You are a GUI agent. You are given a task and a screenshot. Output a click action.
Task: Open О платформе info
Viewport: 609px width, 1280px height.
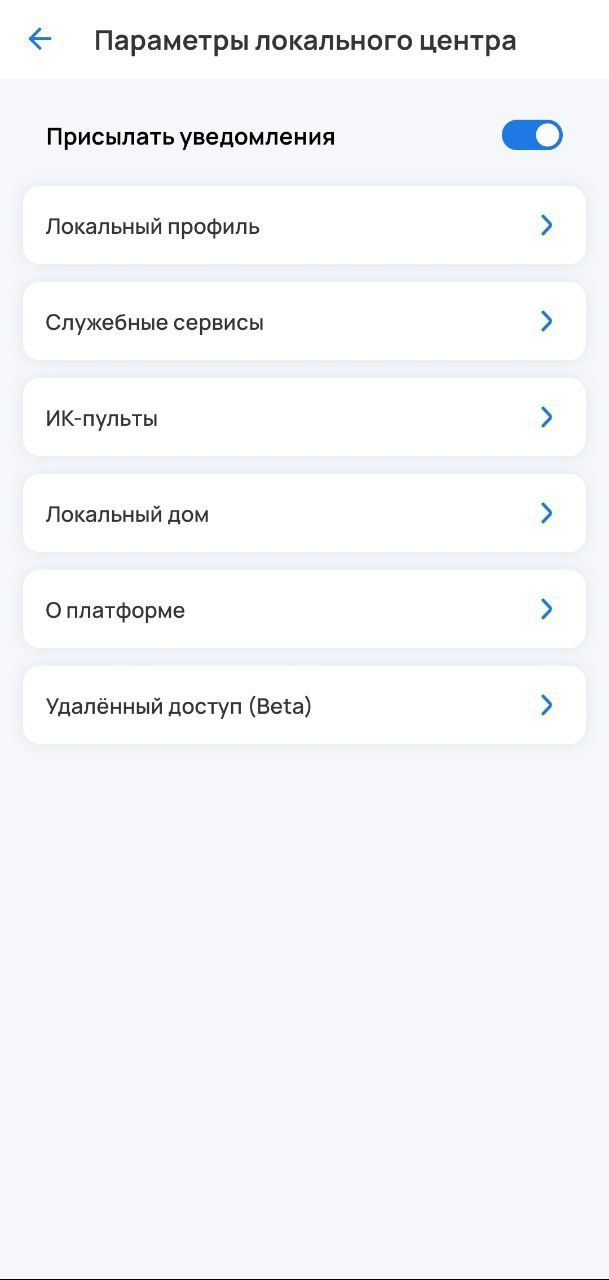click(304, 609)
